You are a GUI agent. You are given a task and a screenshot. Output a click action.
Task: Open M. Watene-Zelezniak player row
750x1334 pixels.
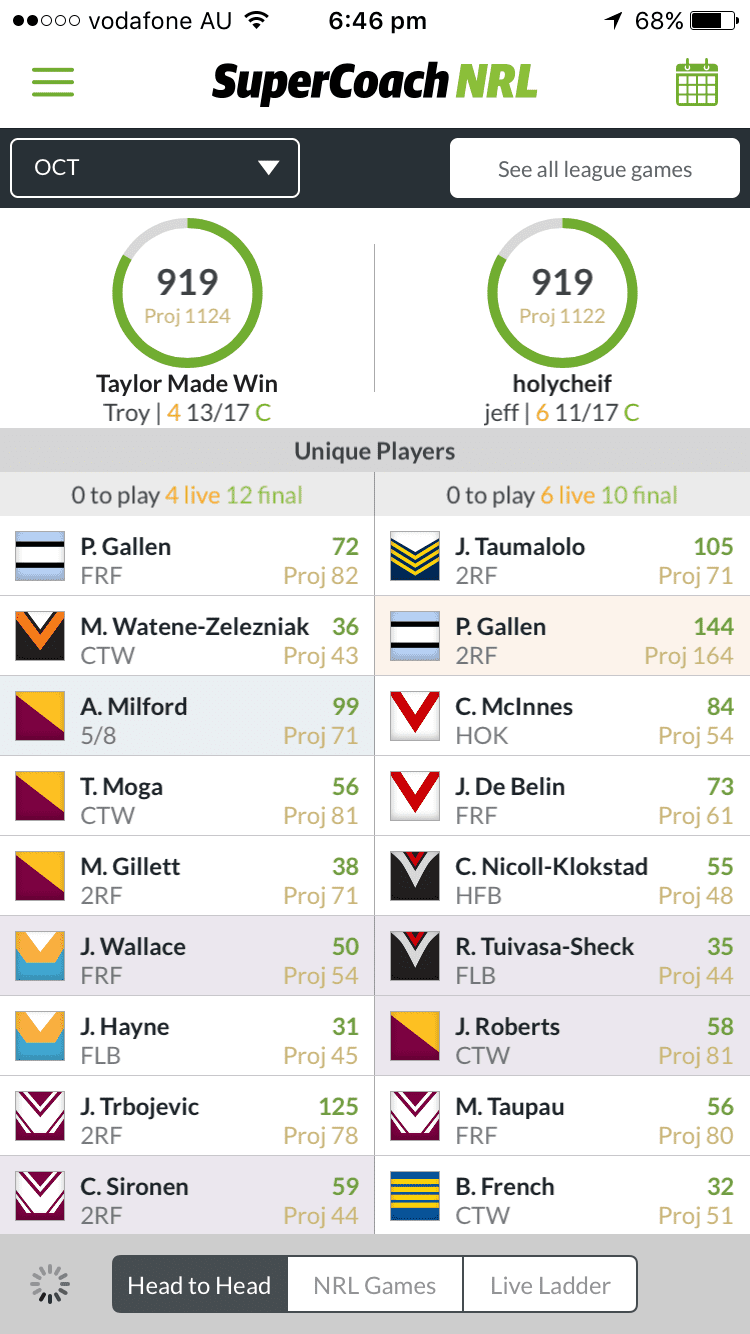click(187, 636)
